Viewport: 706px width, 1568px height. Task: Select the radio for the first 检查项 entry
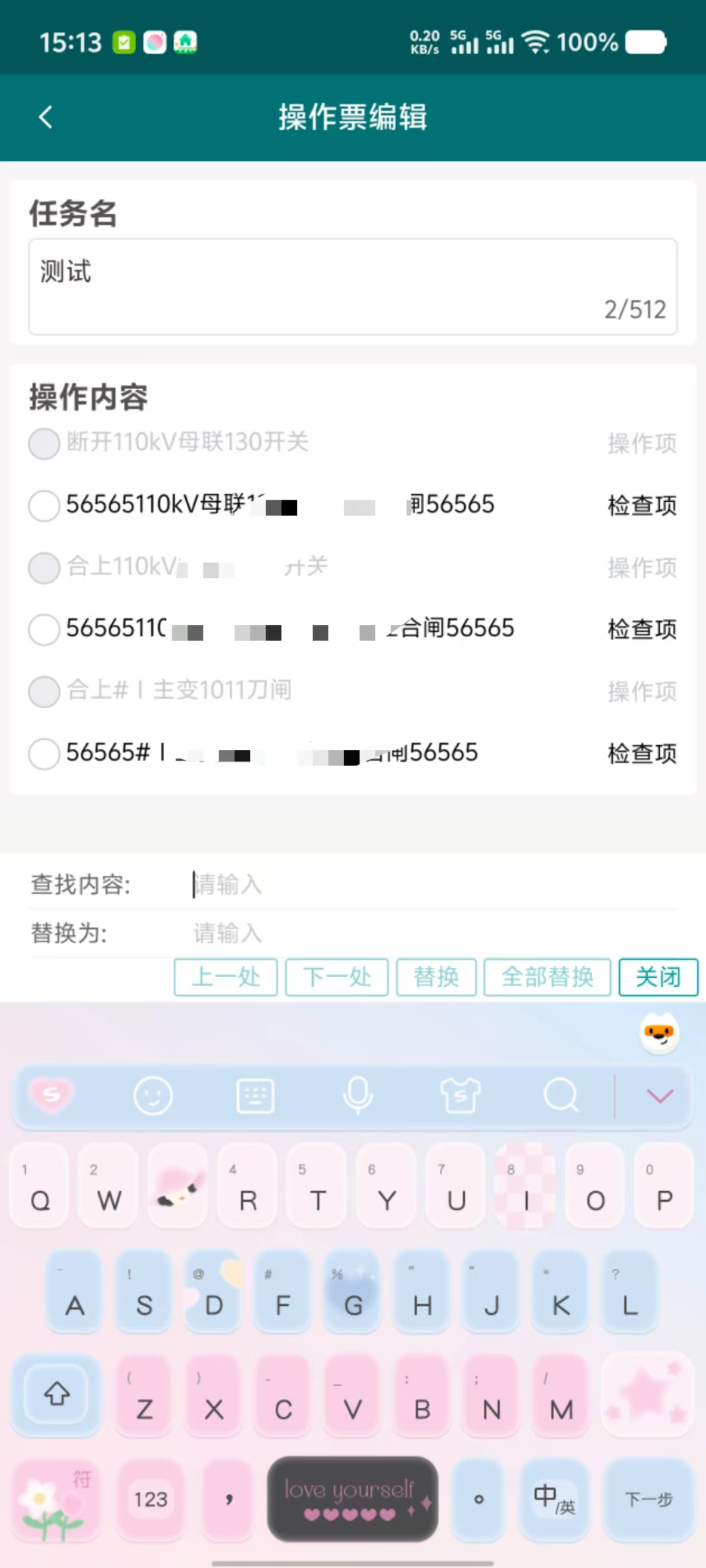click(43, 506)
